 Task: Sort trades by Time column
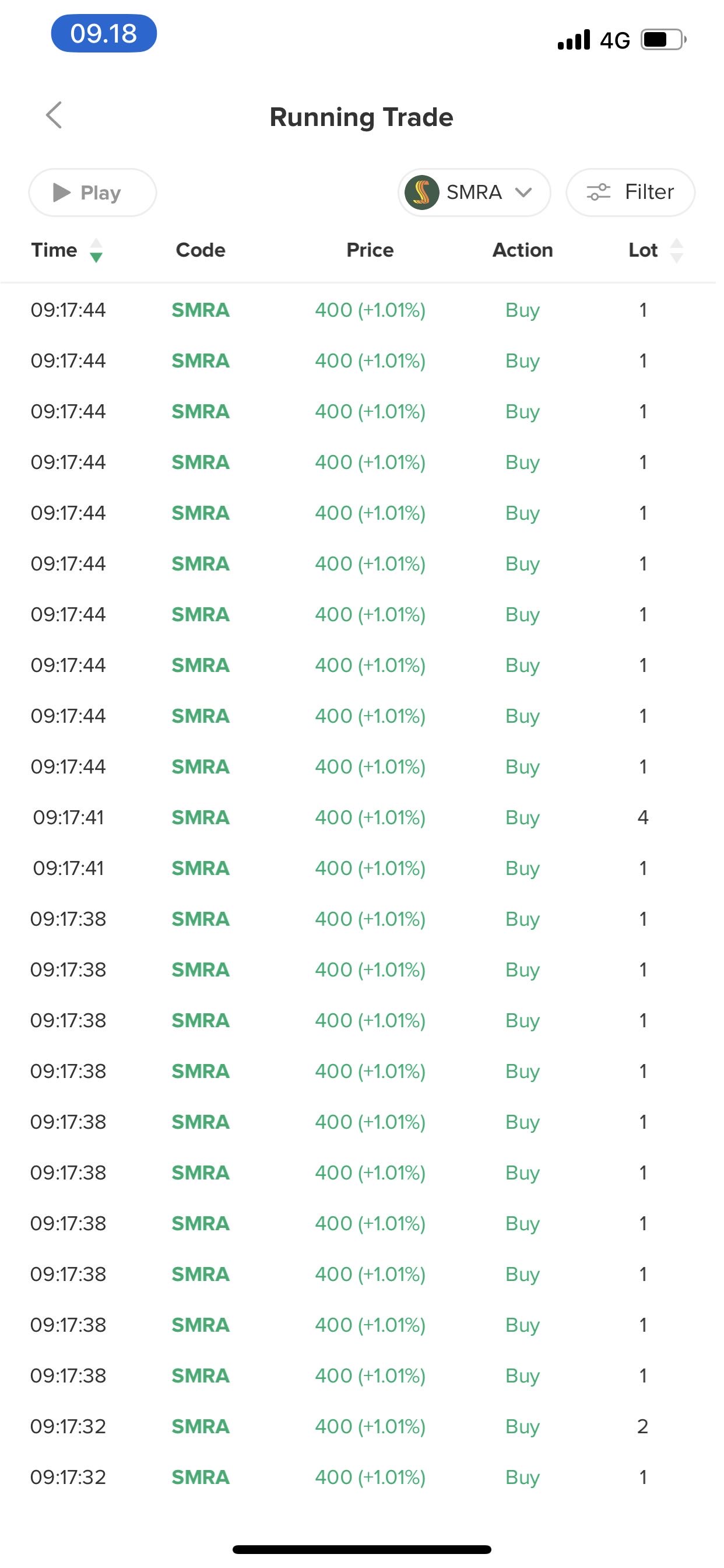tap(67, 250)
